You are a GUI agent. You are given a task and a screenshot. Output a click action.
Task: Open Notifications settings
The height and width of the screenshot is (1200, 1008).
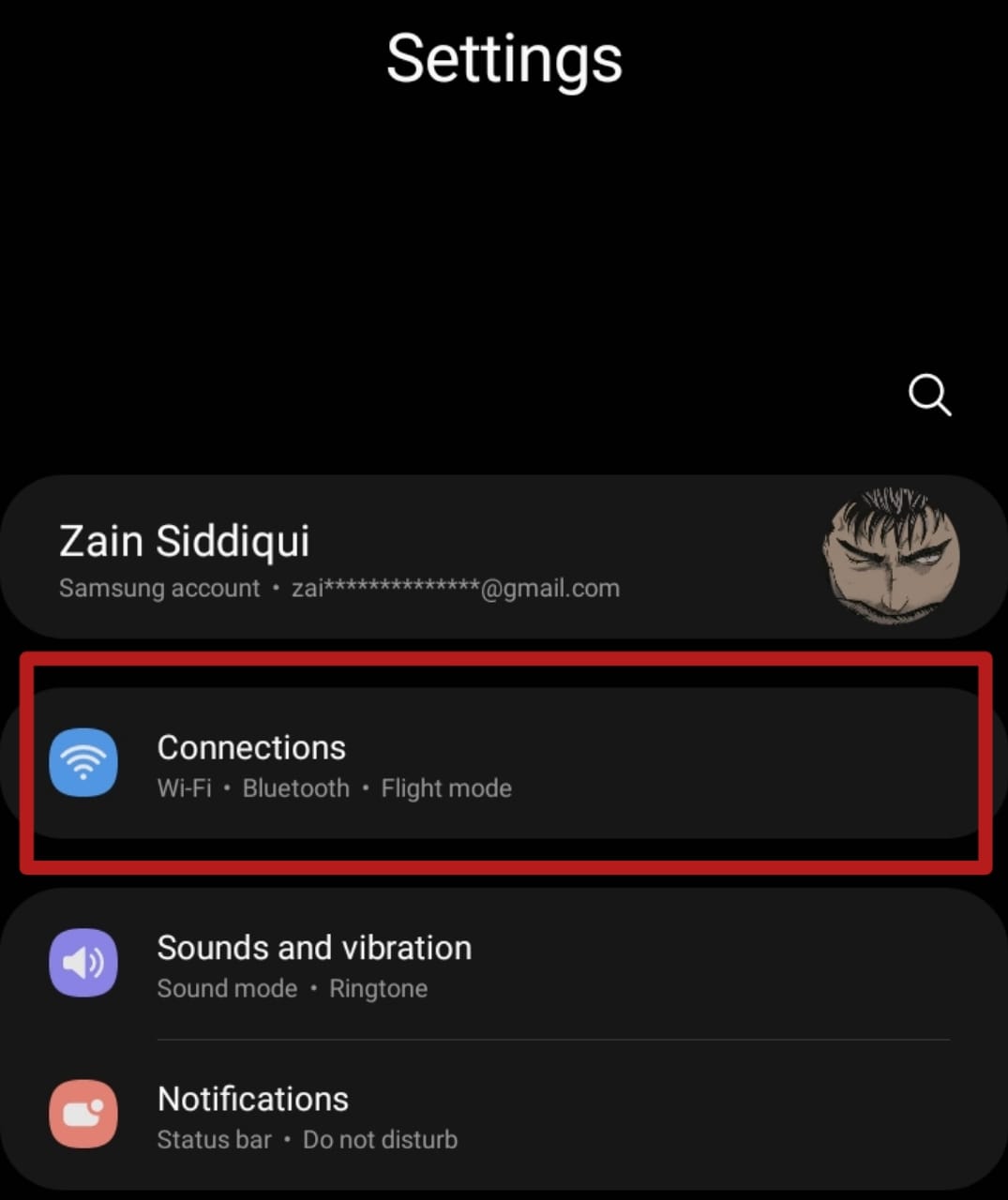[x=253, y=1115]
